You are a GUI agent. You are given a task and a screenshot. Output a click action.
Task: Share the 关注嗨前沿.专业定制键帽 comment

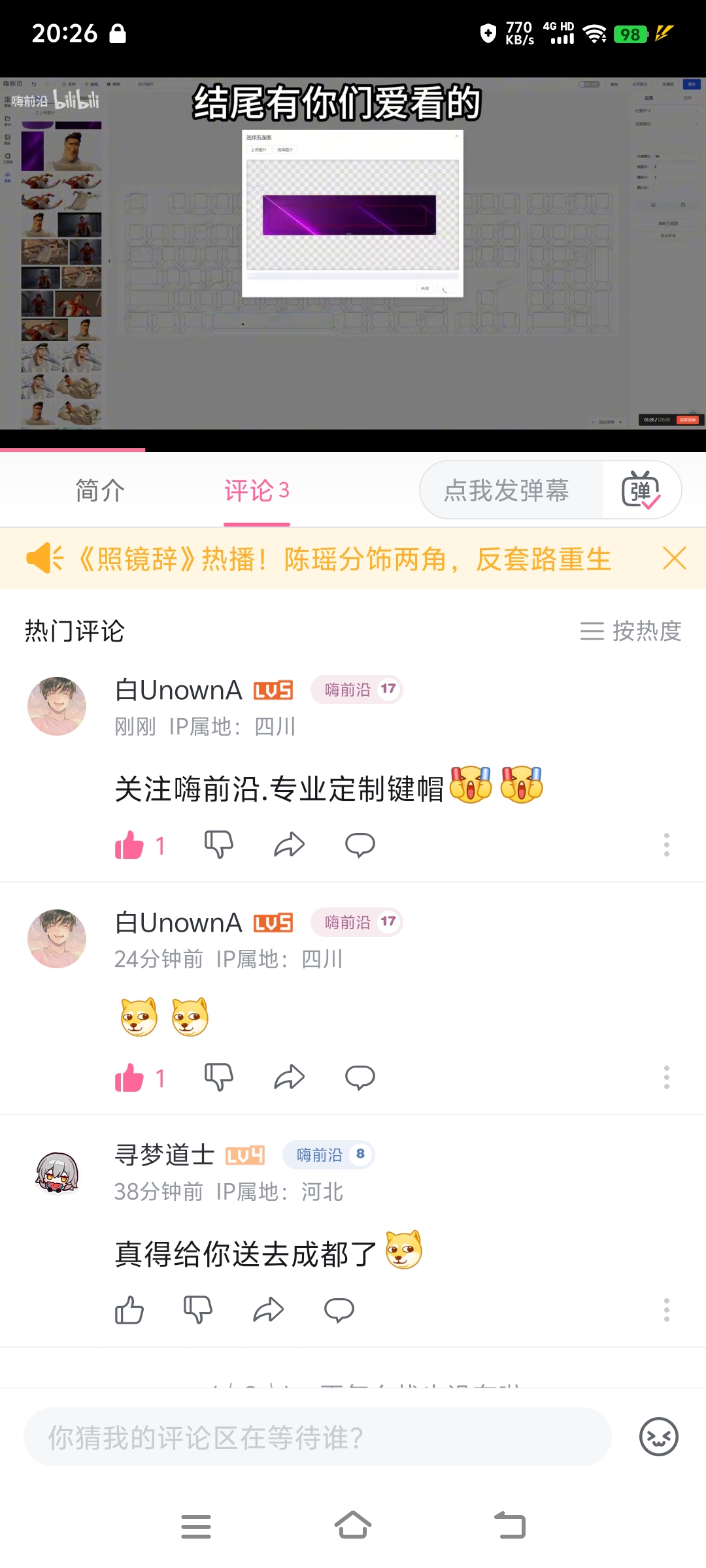click(289, 845)
